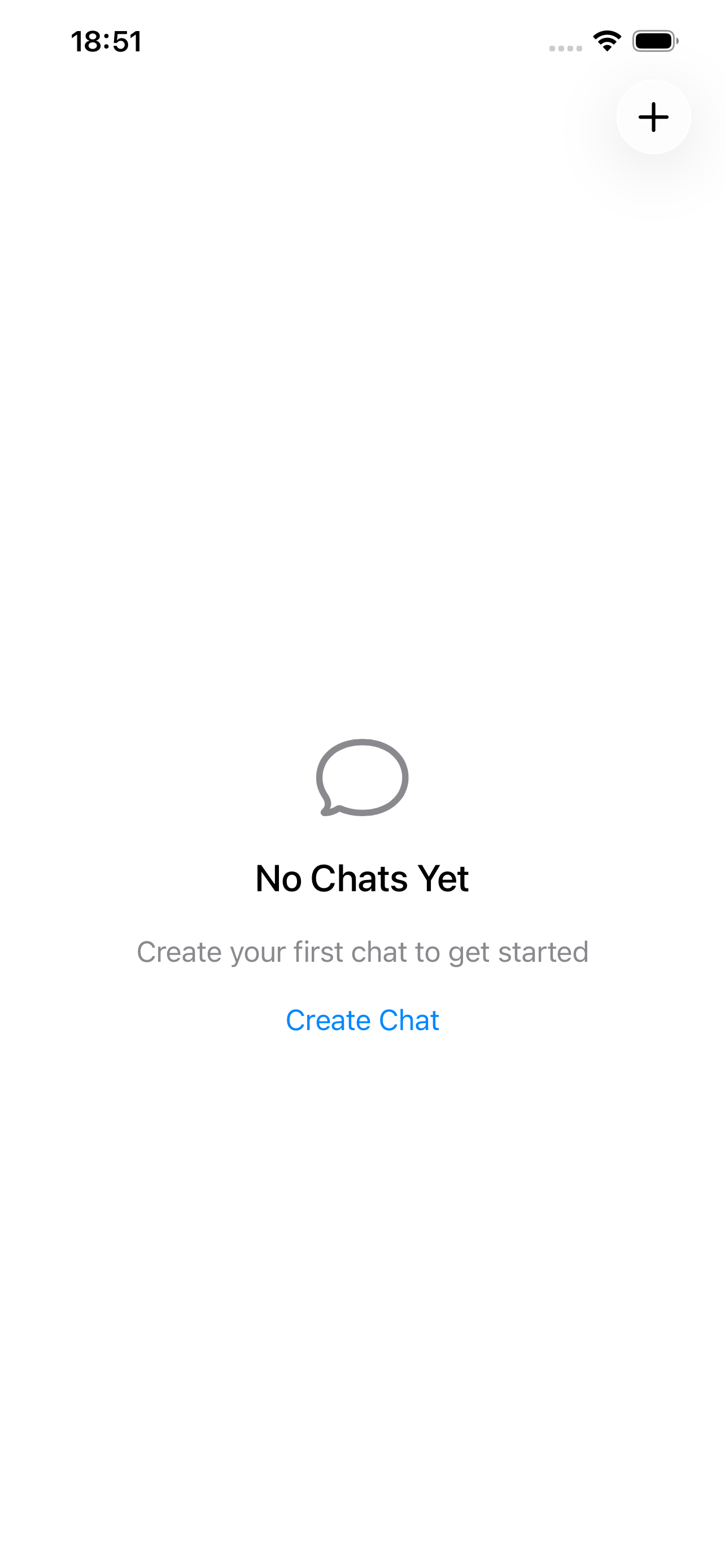Click the top-right floating action button
Image resolution: width=725 pixels, height=1568 pixels.
click(x=653, y=117)
